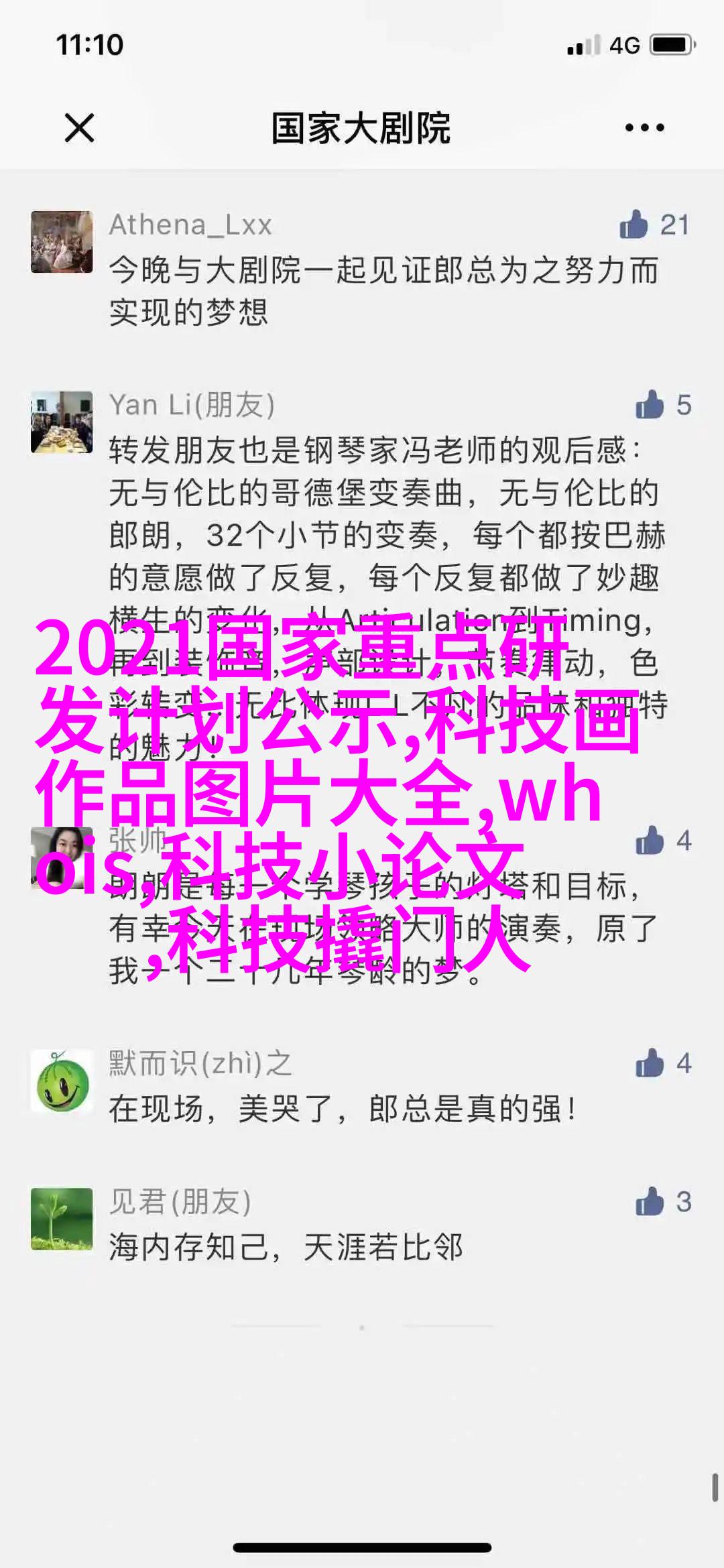Like 张帅's comment
The image size is (724, 1568).
pyautogui.click(x=649, y=841)
